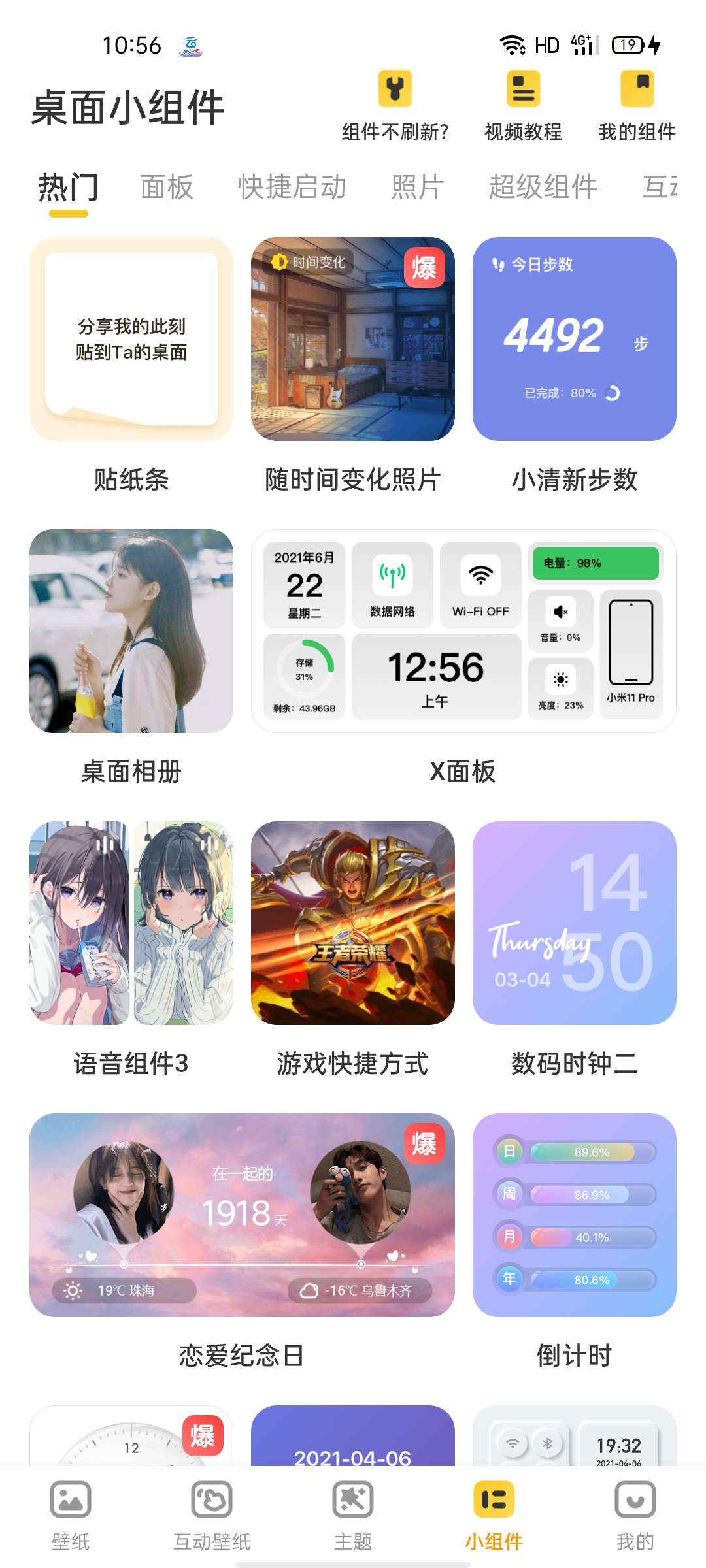Switch to the 超级组件 tab
Viewport: 706px width, 1568px height.
click(x=543, y=188)
